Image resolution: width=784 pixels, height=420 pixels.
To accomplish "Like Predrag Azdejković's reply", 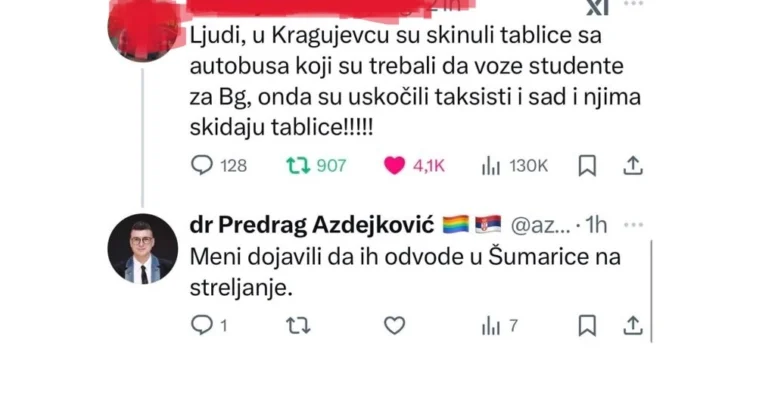I will (x=395, y=325).
